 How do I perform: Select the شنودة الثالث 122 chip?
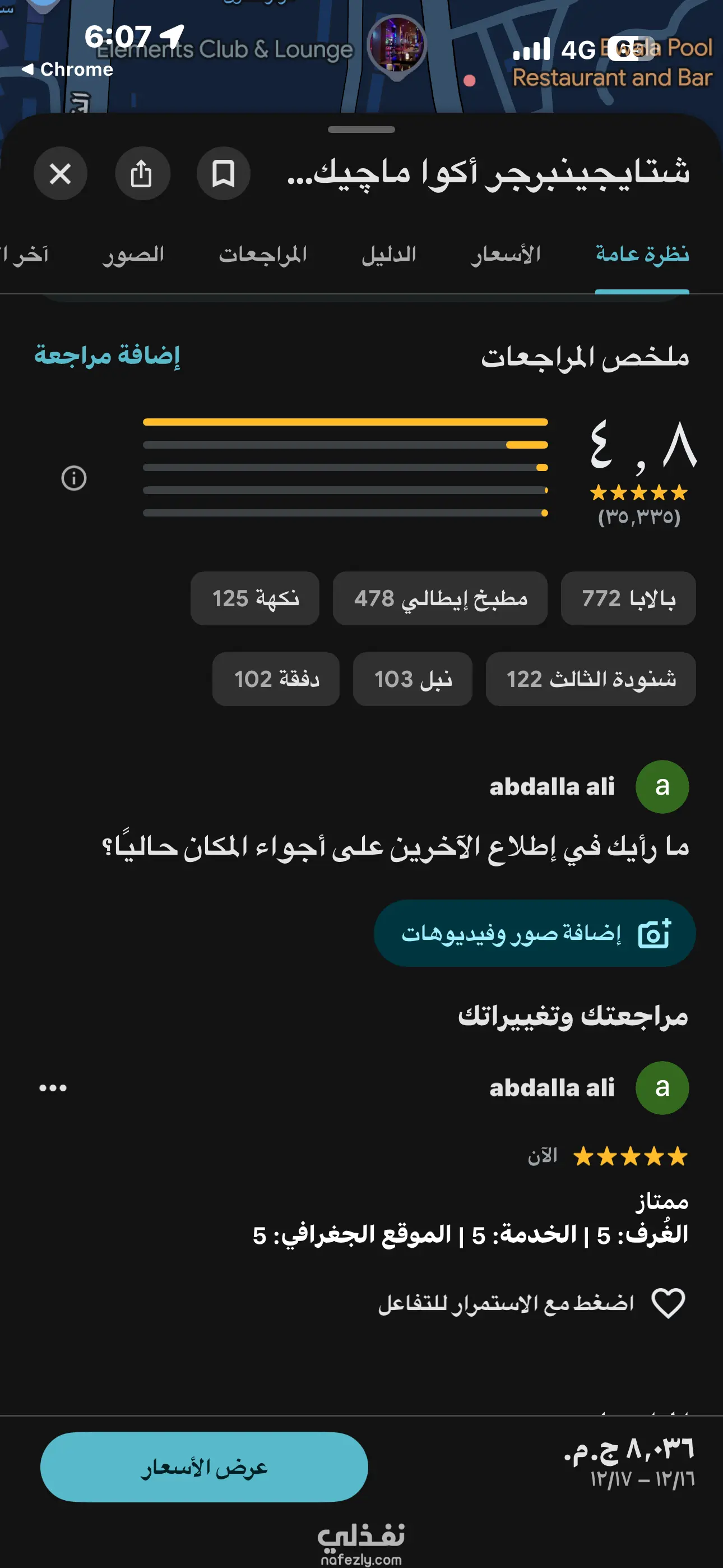click(590, 679)
